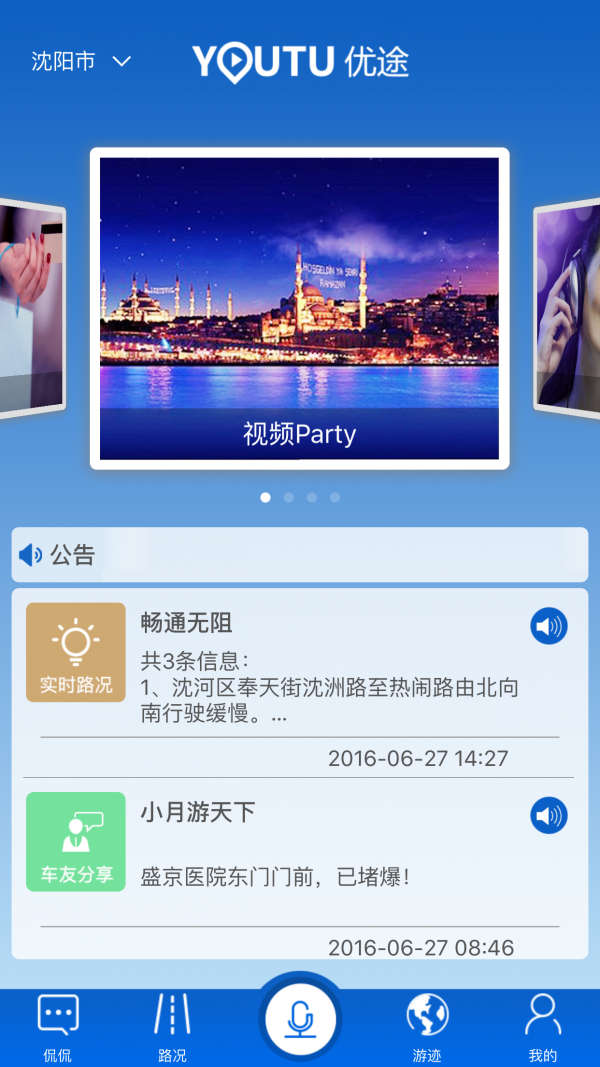The image size is (600, 1067).
Task: Open the 沈阳市 city dropdown
Action: (x=81, y=62)
